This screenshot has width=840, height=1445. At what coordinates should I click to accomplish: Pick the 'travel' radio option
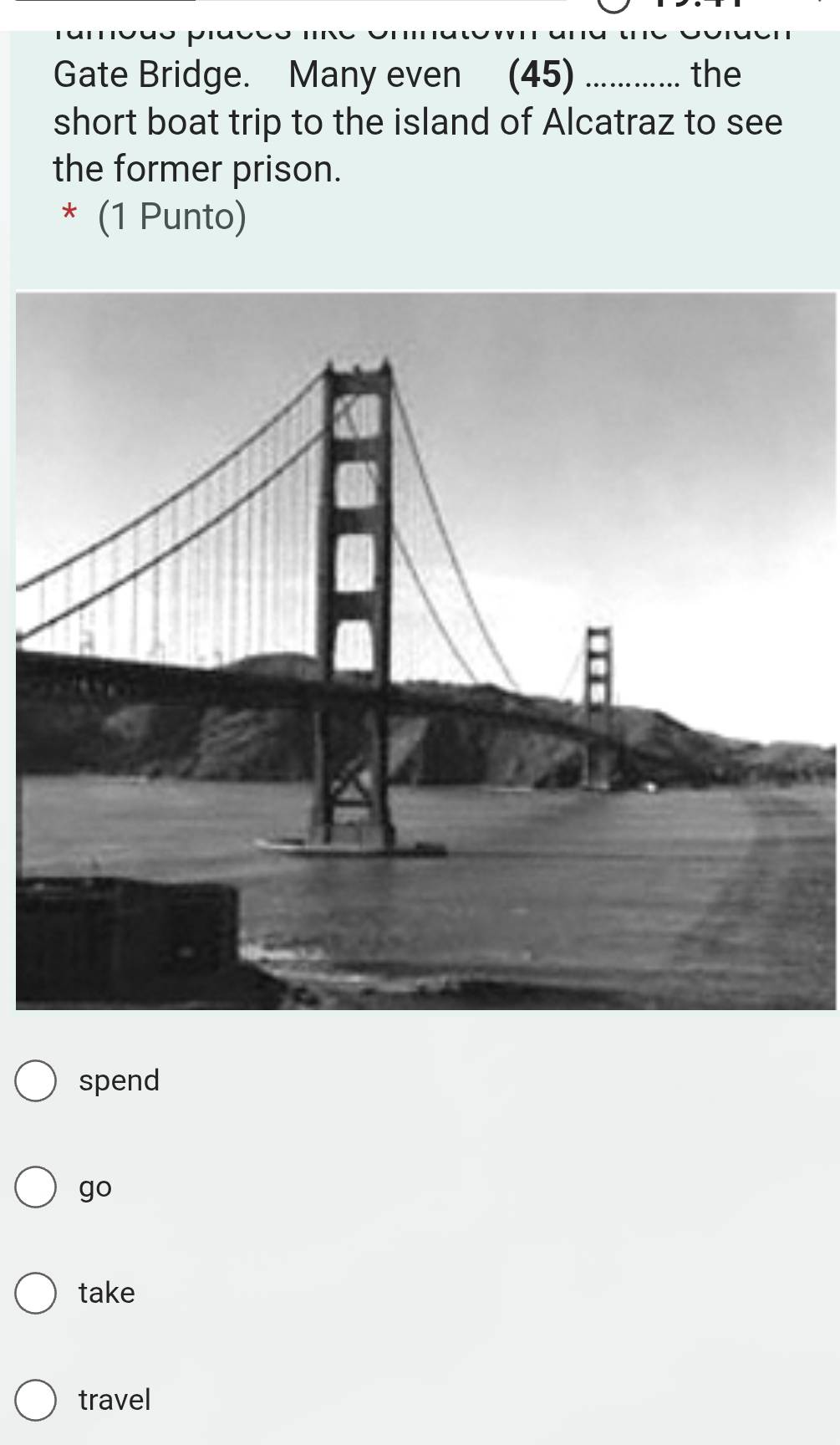[36, 1400]
